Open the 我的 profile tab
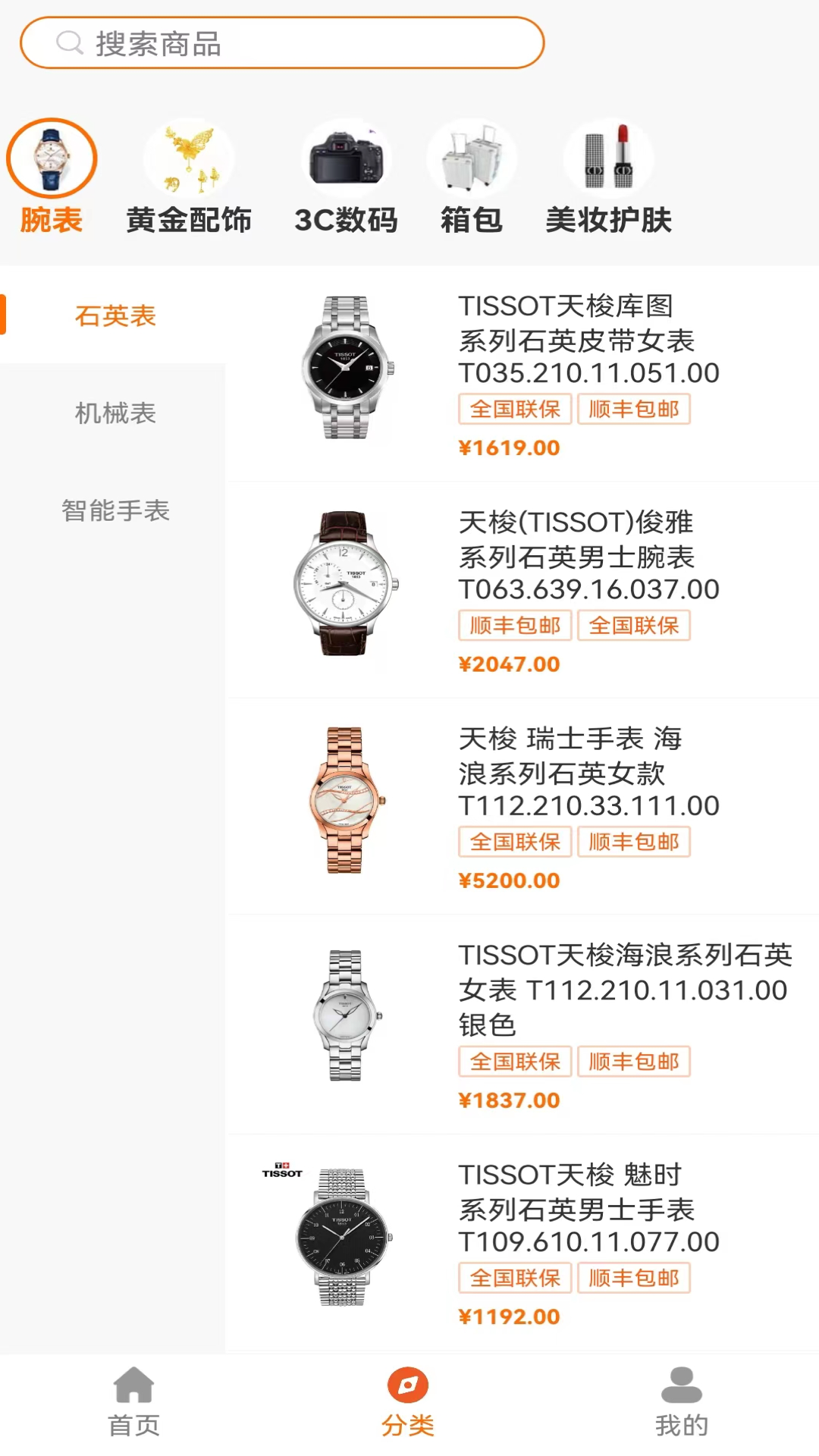819x1456 pixels. (x=681, y=1402)
